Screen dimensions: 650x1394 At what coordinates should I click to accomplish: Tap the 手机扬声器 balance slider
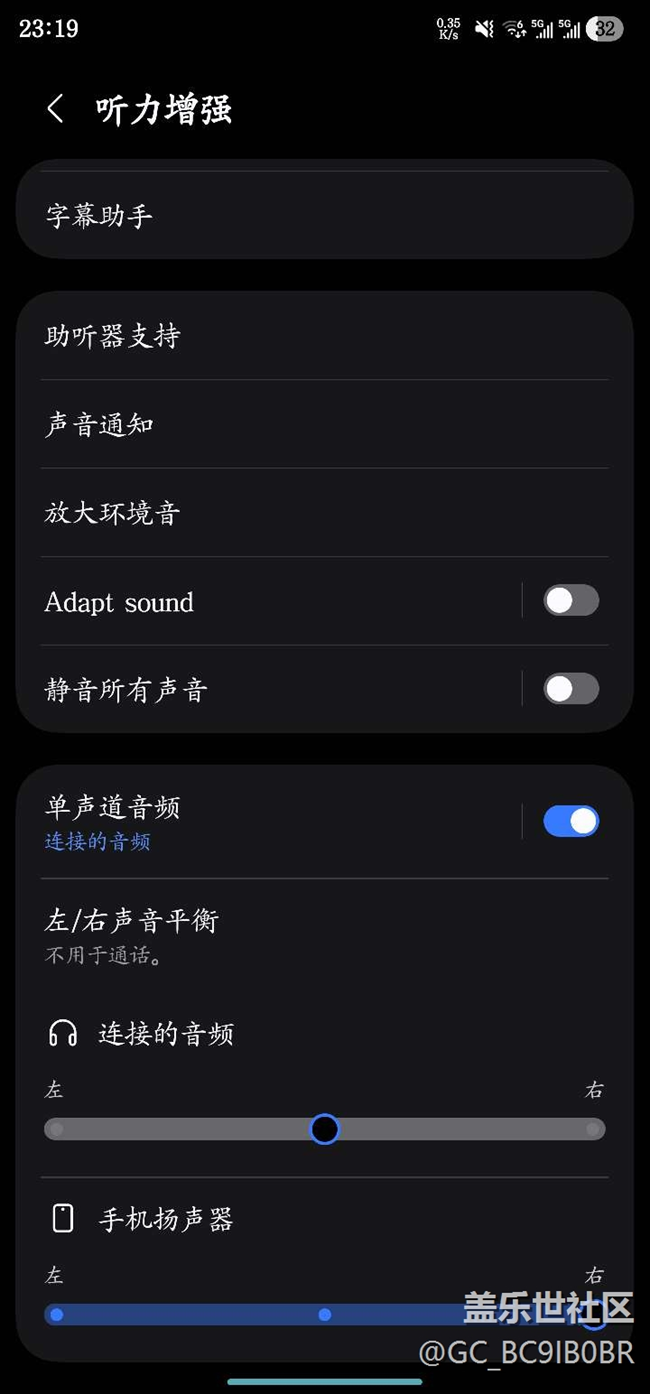point(324,1314)
